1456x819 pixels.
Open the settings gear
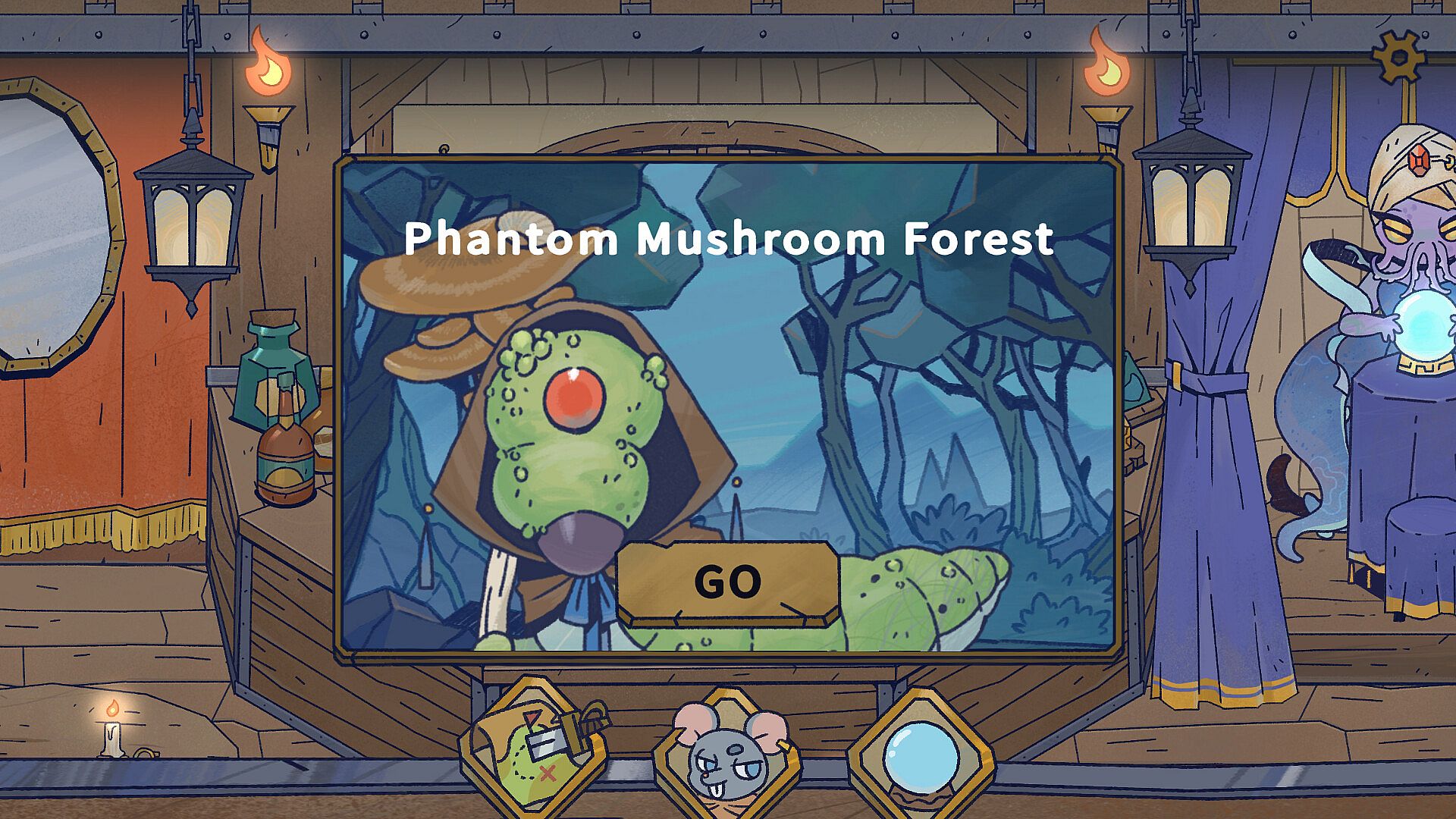[1398, 56]
